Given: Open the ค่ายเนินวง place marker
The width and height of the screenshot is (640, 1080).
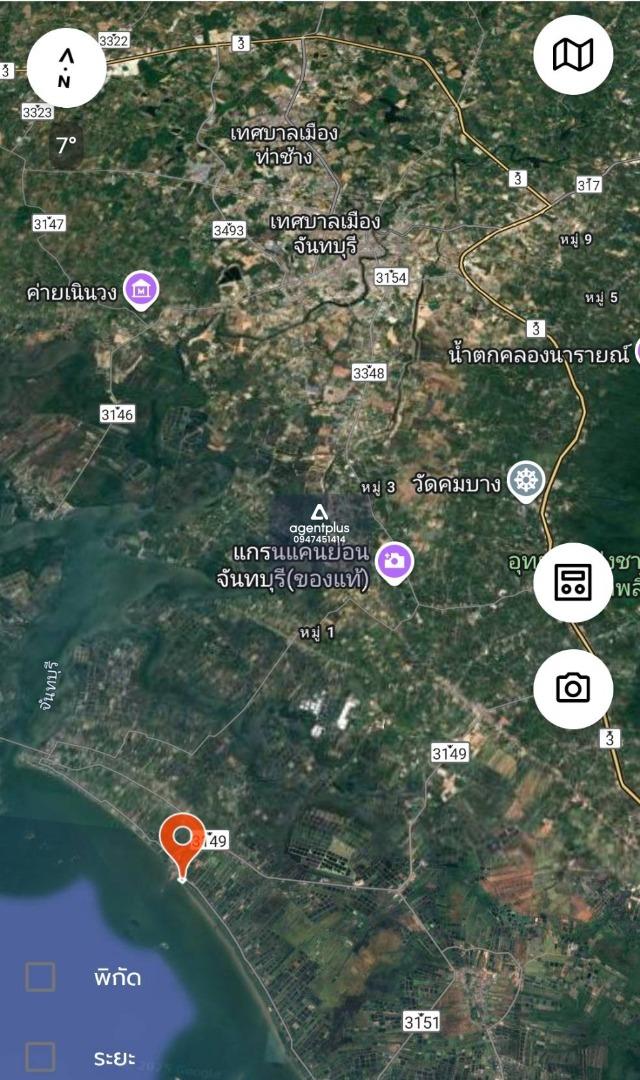Looking at the screenshot, I should (142, 289).
